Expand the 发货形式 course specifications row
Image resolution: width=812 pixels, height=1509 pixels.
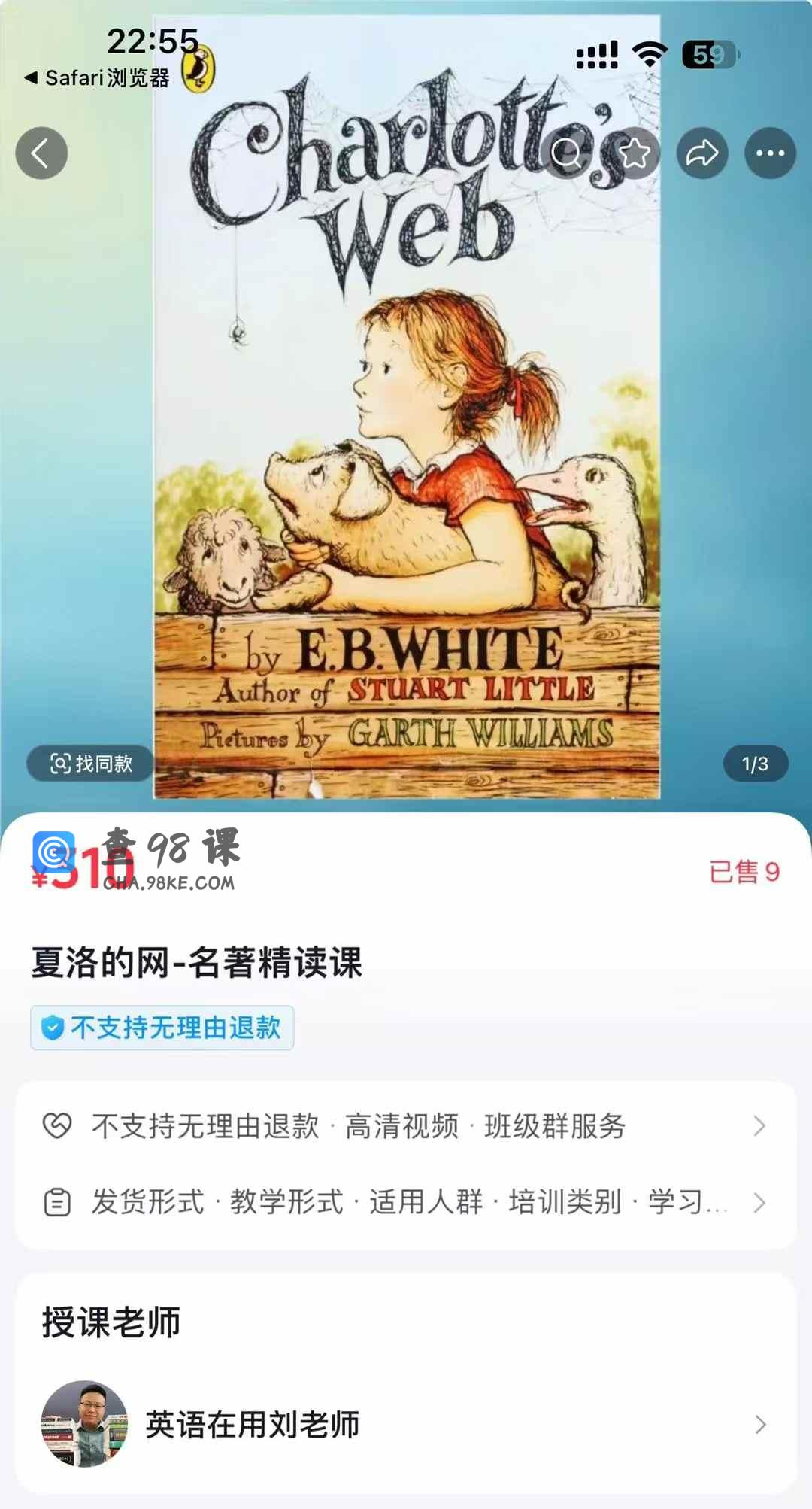pyautogui.click(x=406, y=1202)
